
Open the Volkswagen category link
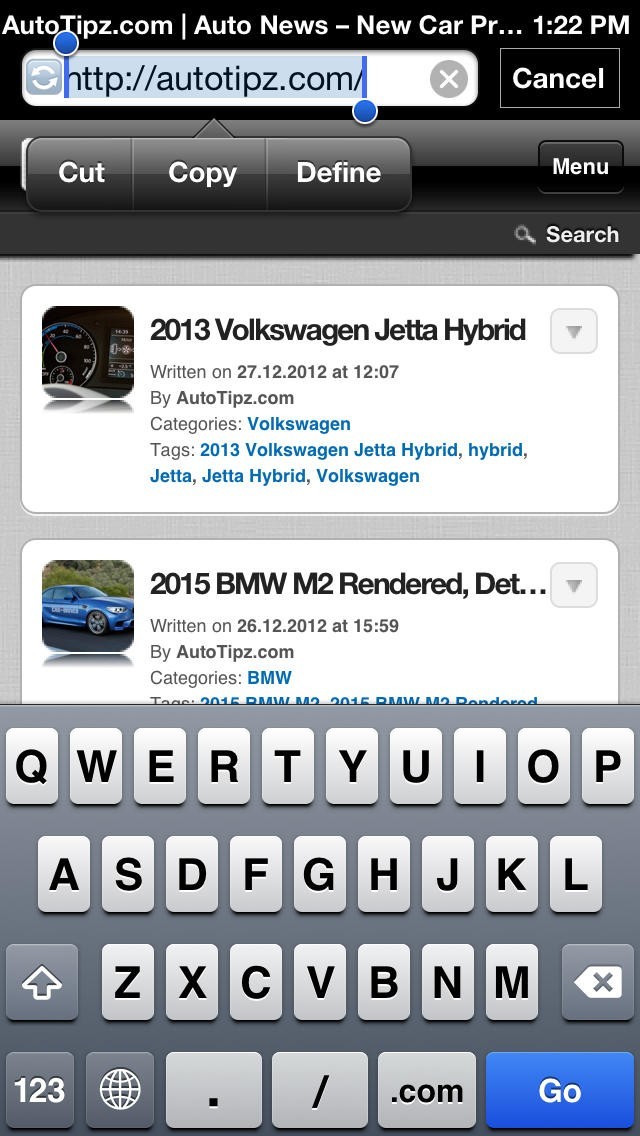click(x=298, y=424)
